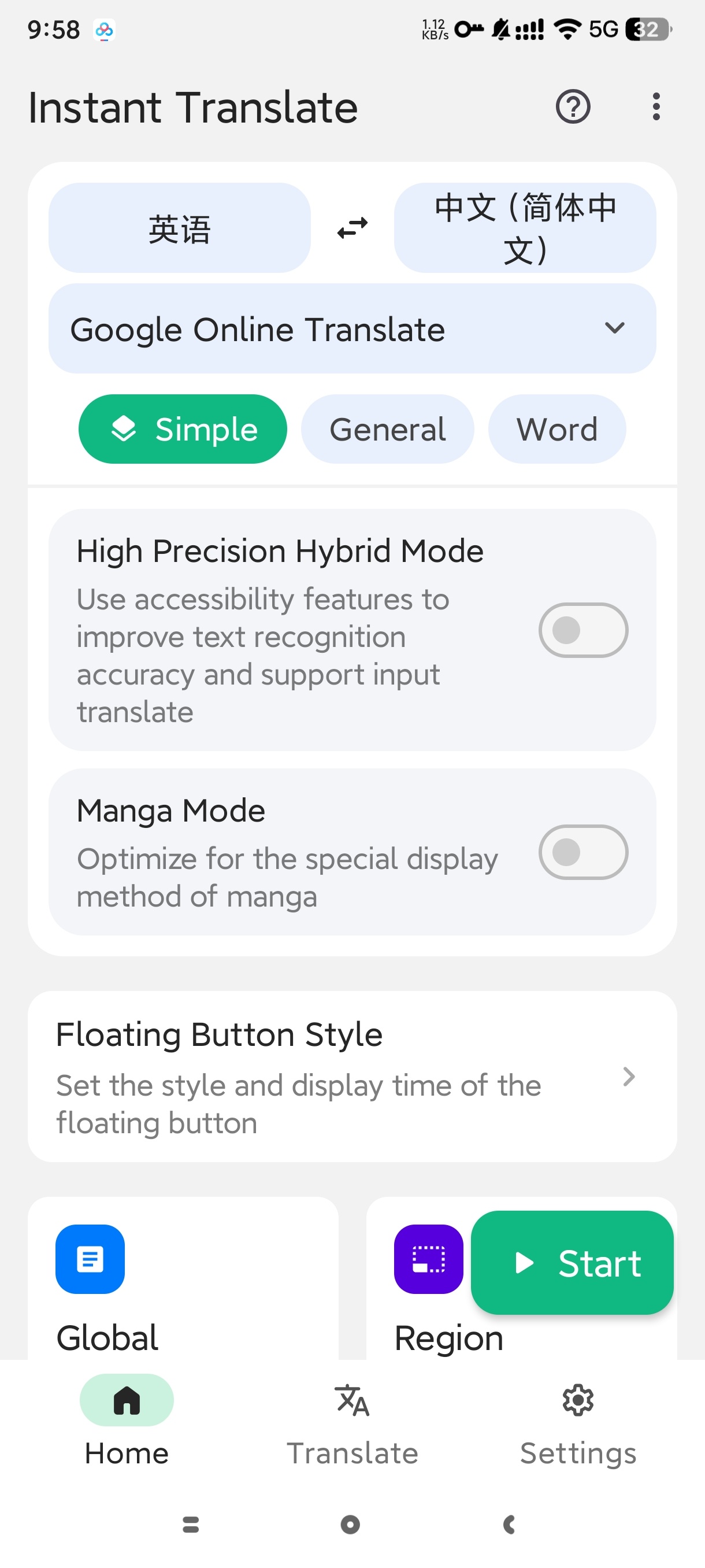Select the Simple mode chip
This screenshot has width=705, height=1568.
[183, 429]
